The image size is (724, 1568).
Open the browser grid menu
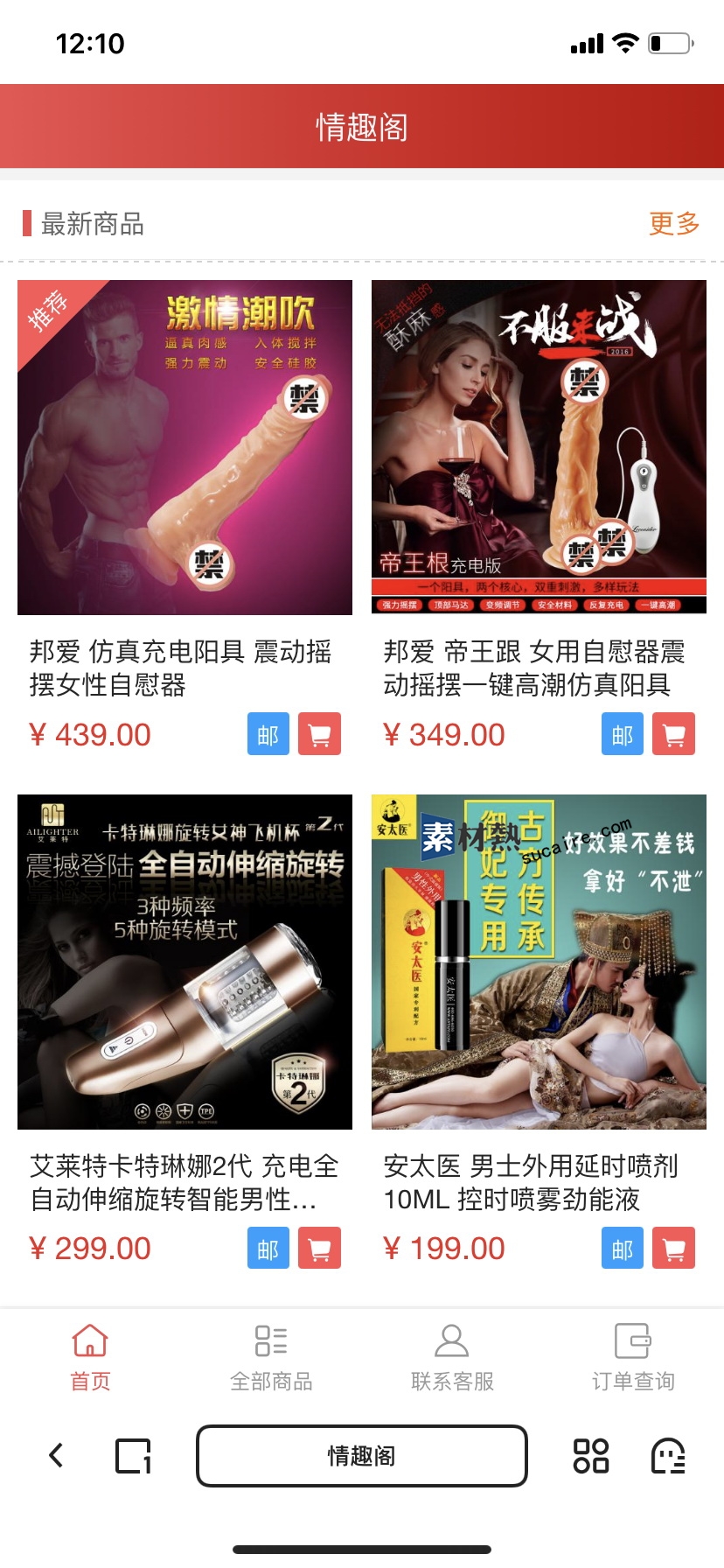coord(590,1456)
